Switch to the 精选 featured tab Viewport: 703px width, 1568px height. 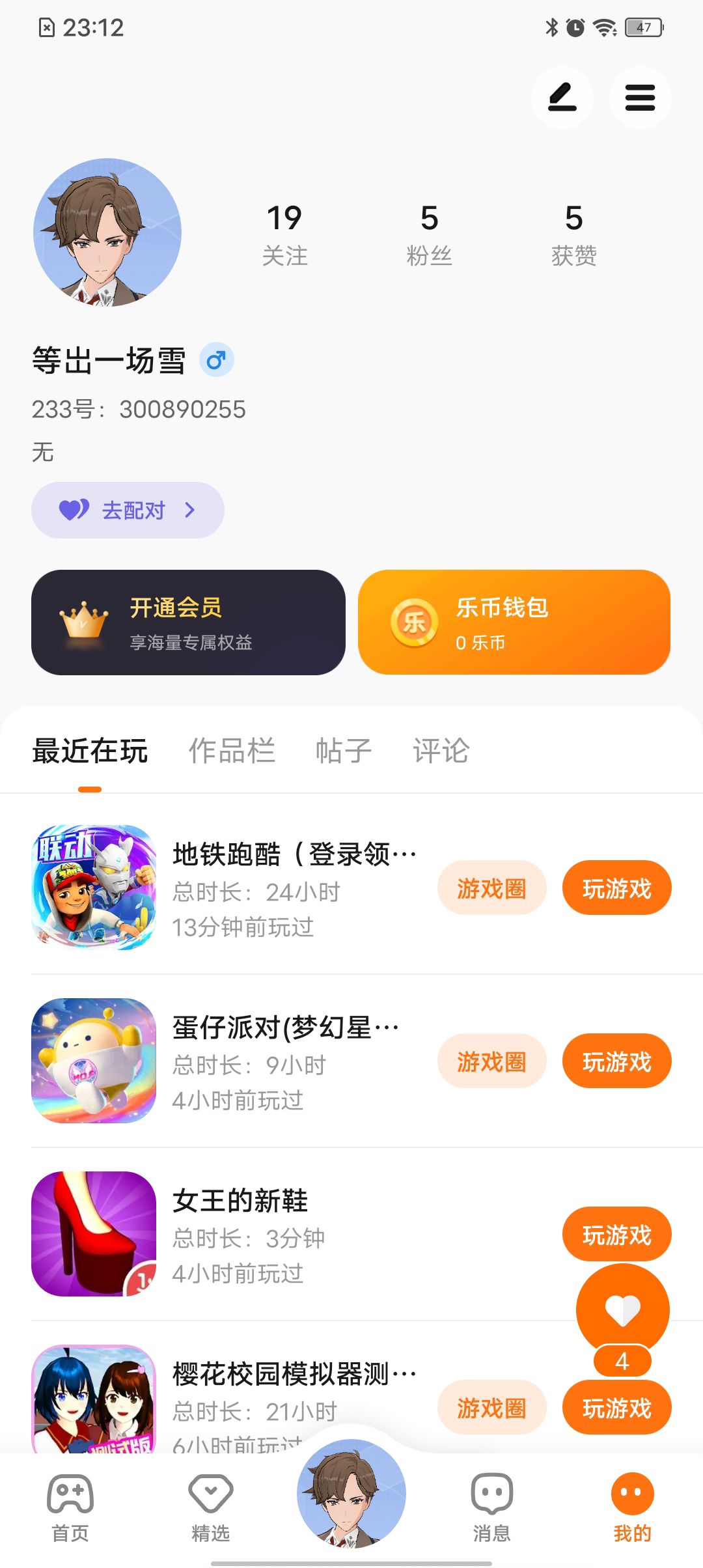pyautogui.click(x=211, y=1504)
